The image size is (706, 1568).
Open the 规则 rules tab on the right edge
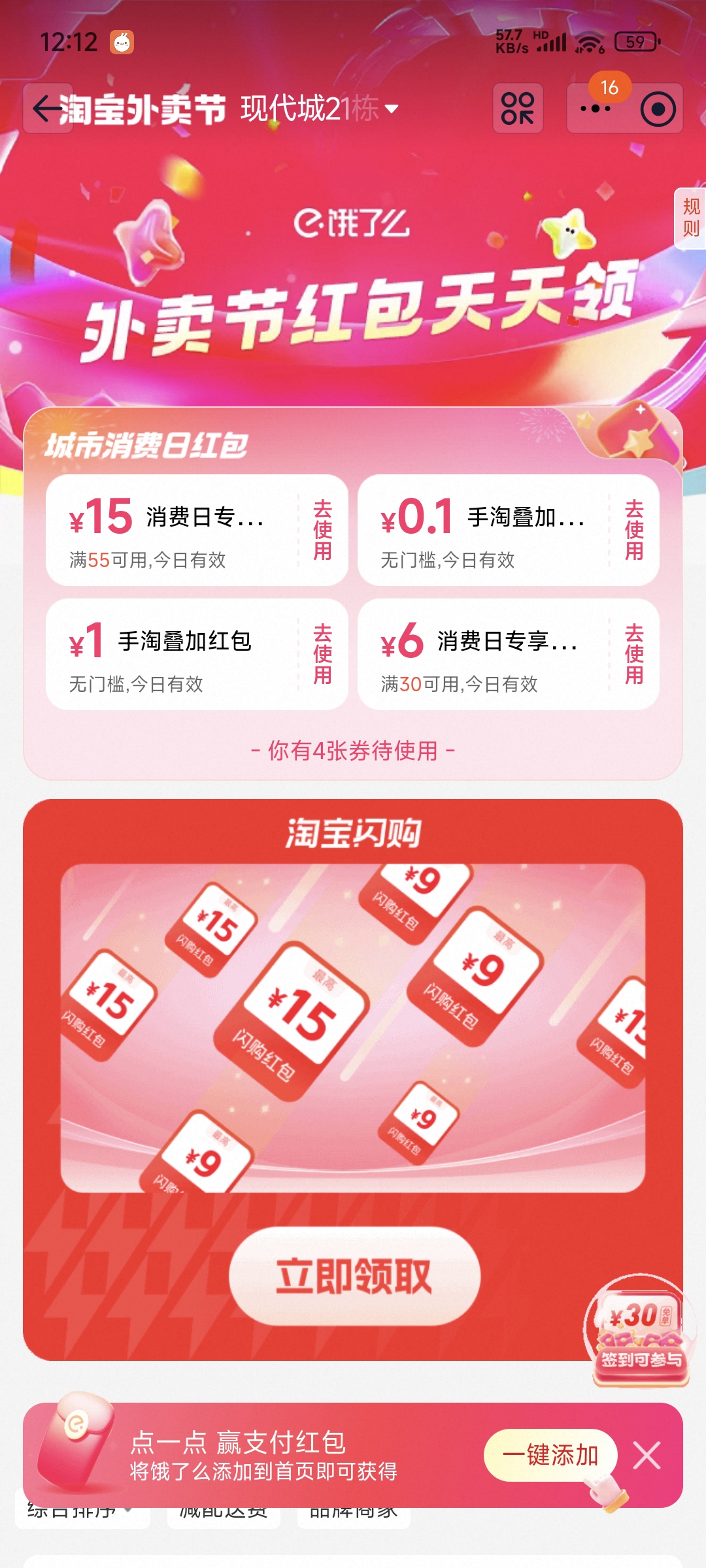click(x=691, y=218)
